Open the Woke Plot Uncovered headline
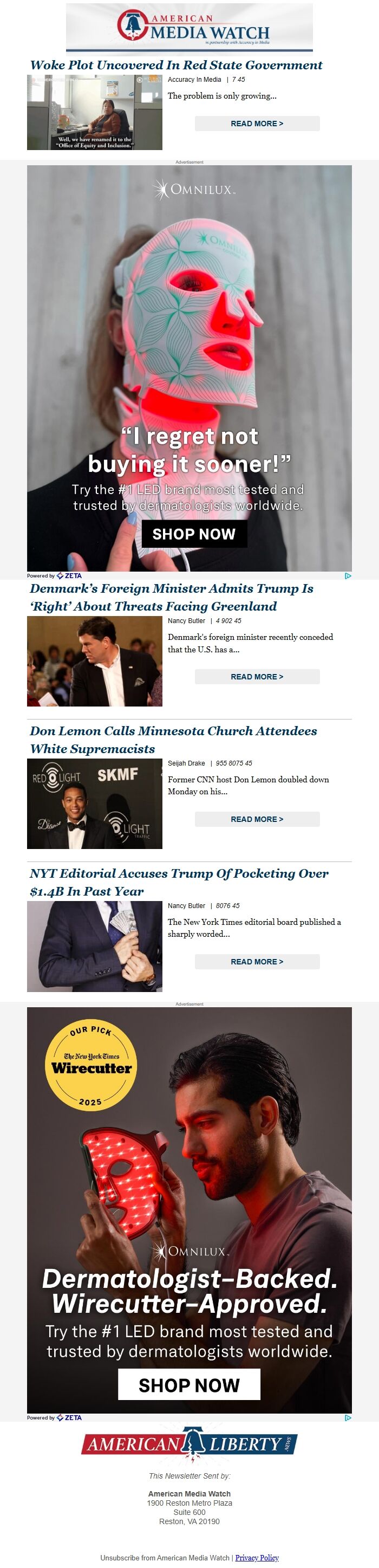 point(176,65)
